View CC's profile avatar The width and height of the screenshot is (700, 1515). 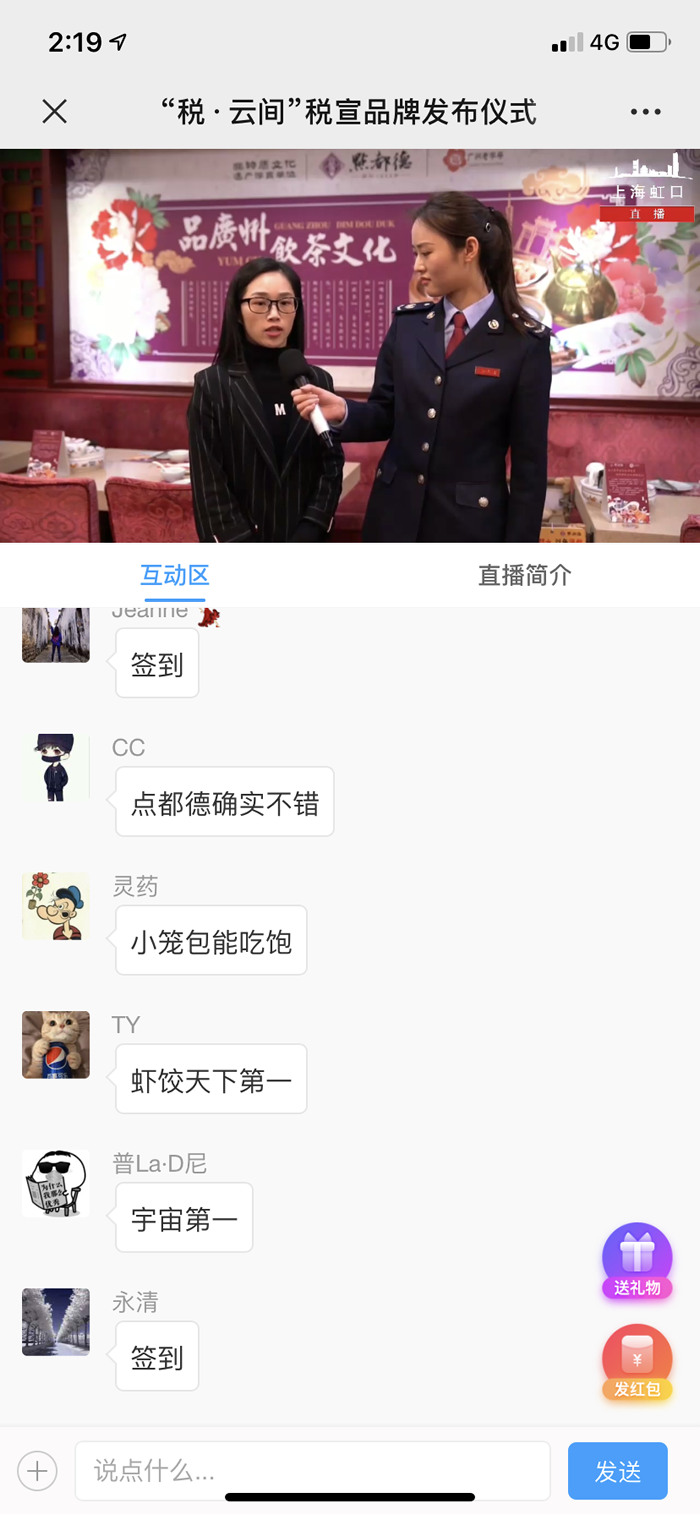pos(56,768)
